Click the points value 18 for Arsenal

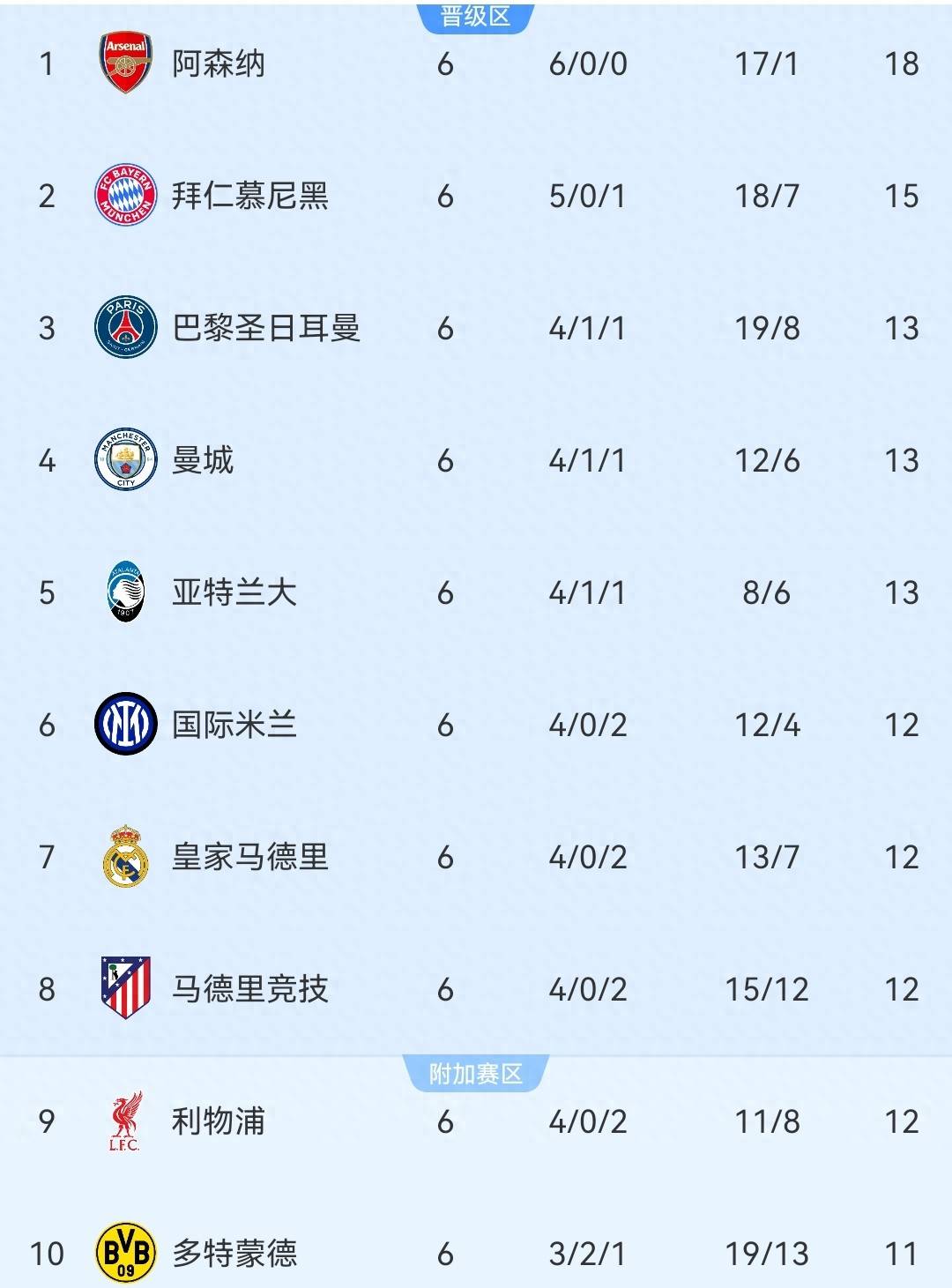coord(901,63)
